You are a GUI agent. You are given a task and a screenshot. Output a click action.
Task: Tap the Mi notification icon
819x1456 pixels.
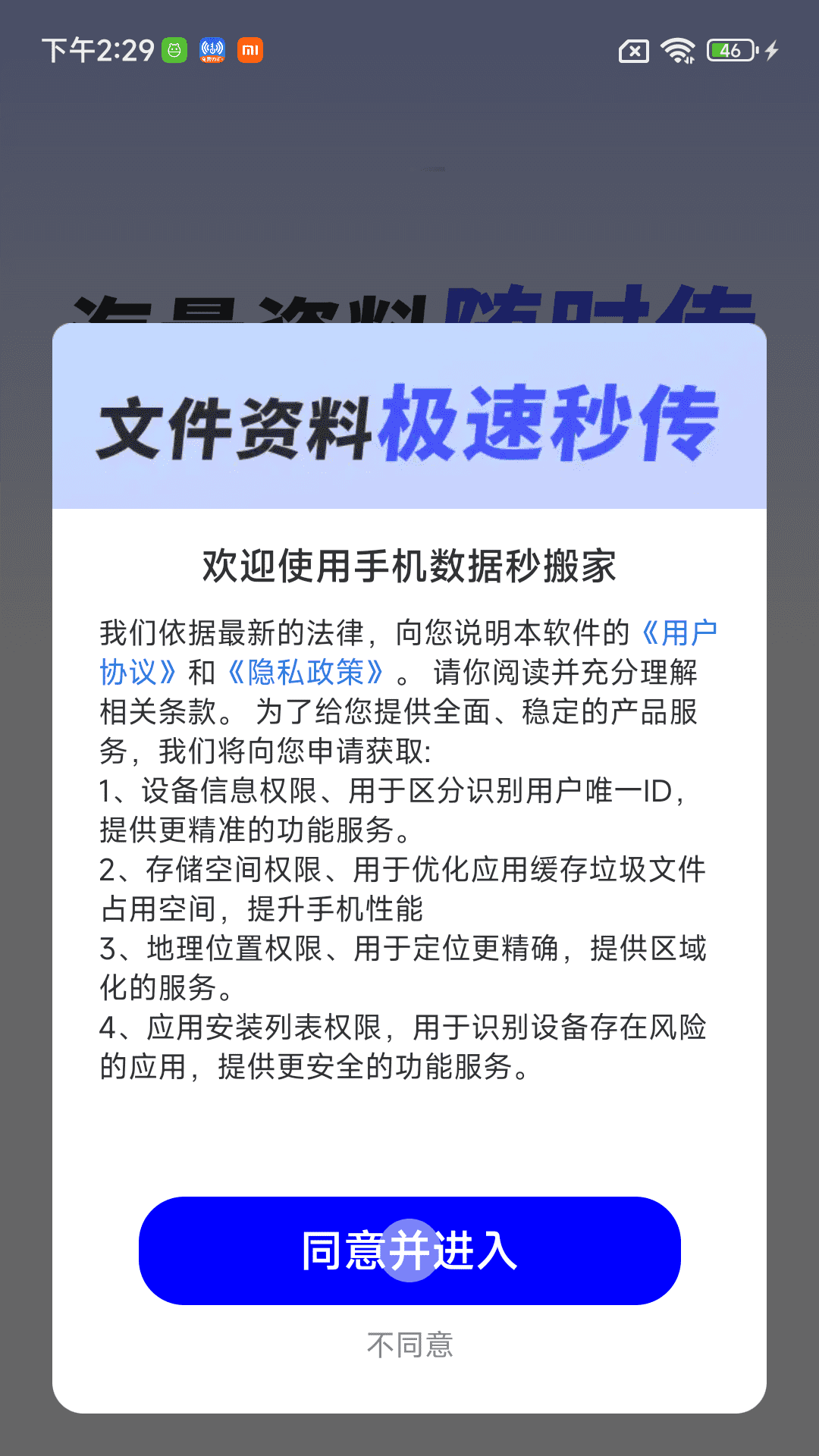click(252, 49)
